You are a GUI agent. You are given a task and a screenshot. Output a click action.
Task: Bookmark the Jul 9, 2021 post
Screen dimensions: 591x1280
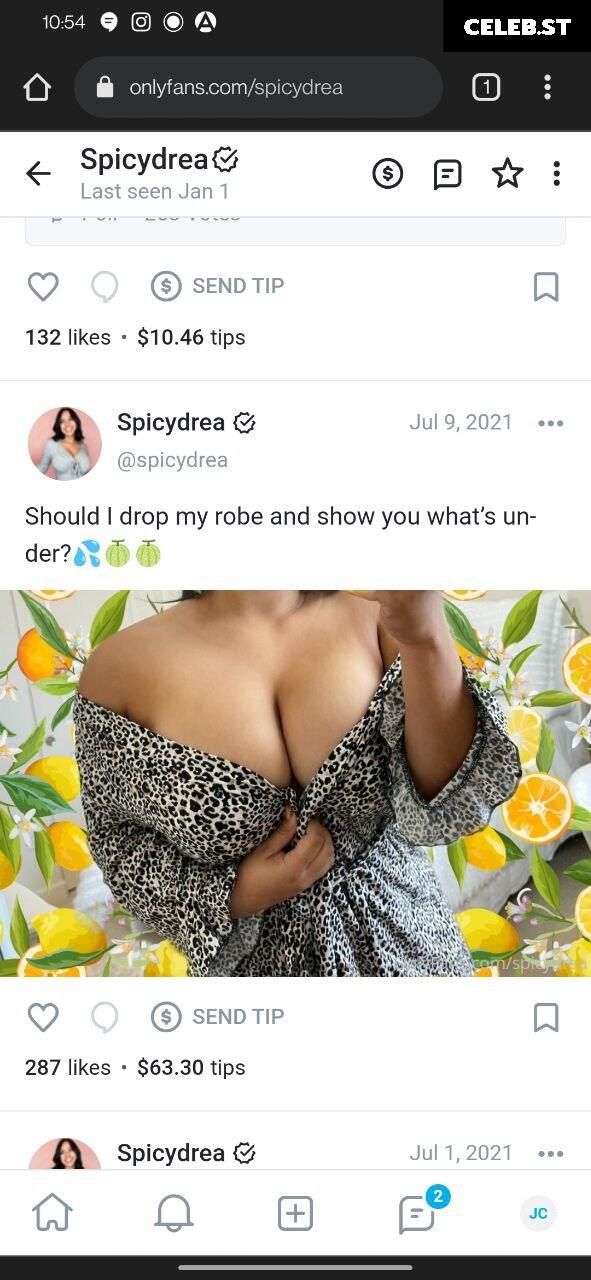pos(546,1017)
